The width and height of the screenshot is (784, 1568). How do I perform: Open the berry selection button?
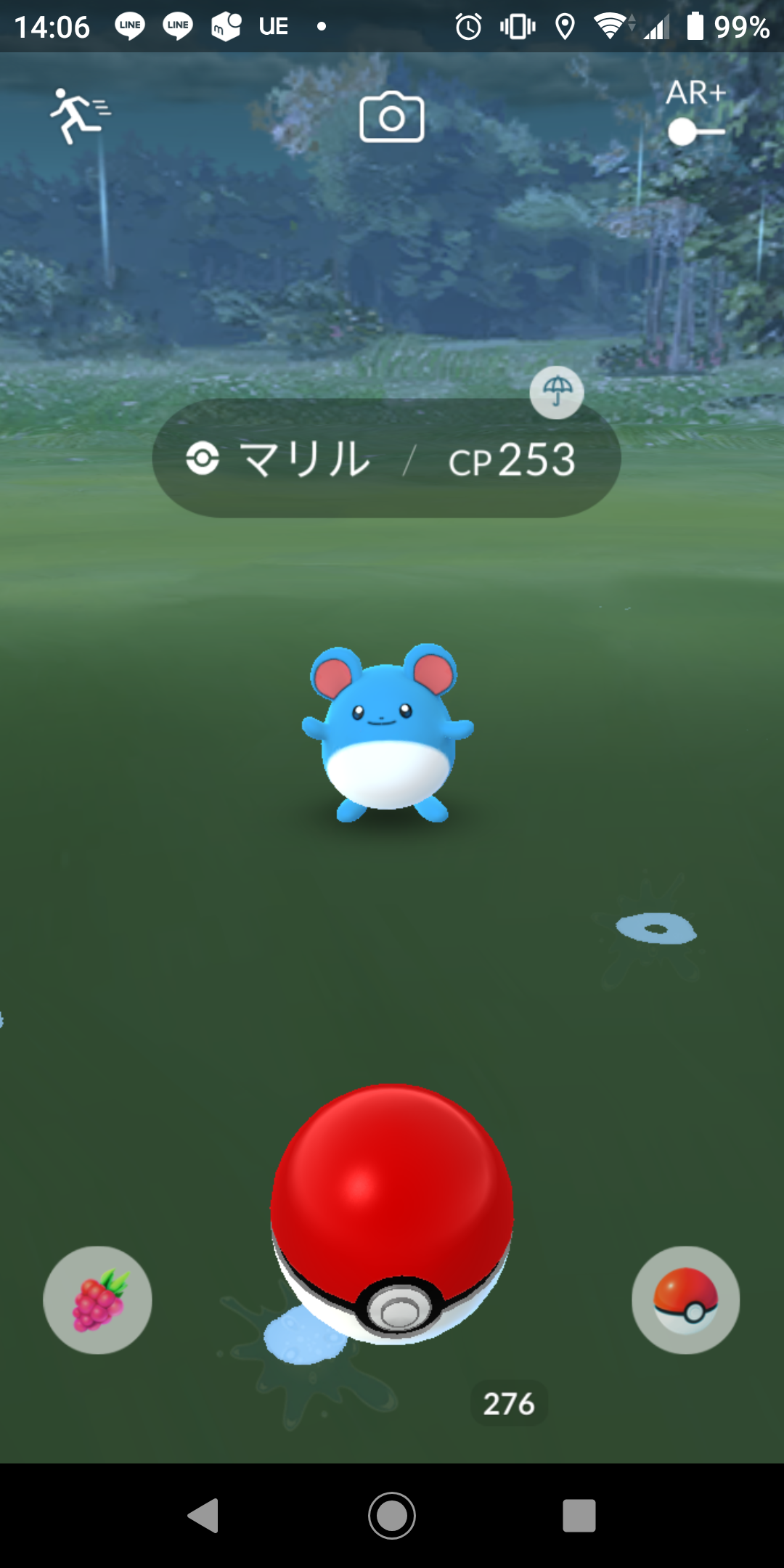coord(98,1299)
